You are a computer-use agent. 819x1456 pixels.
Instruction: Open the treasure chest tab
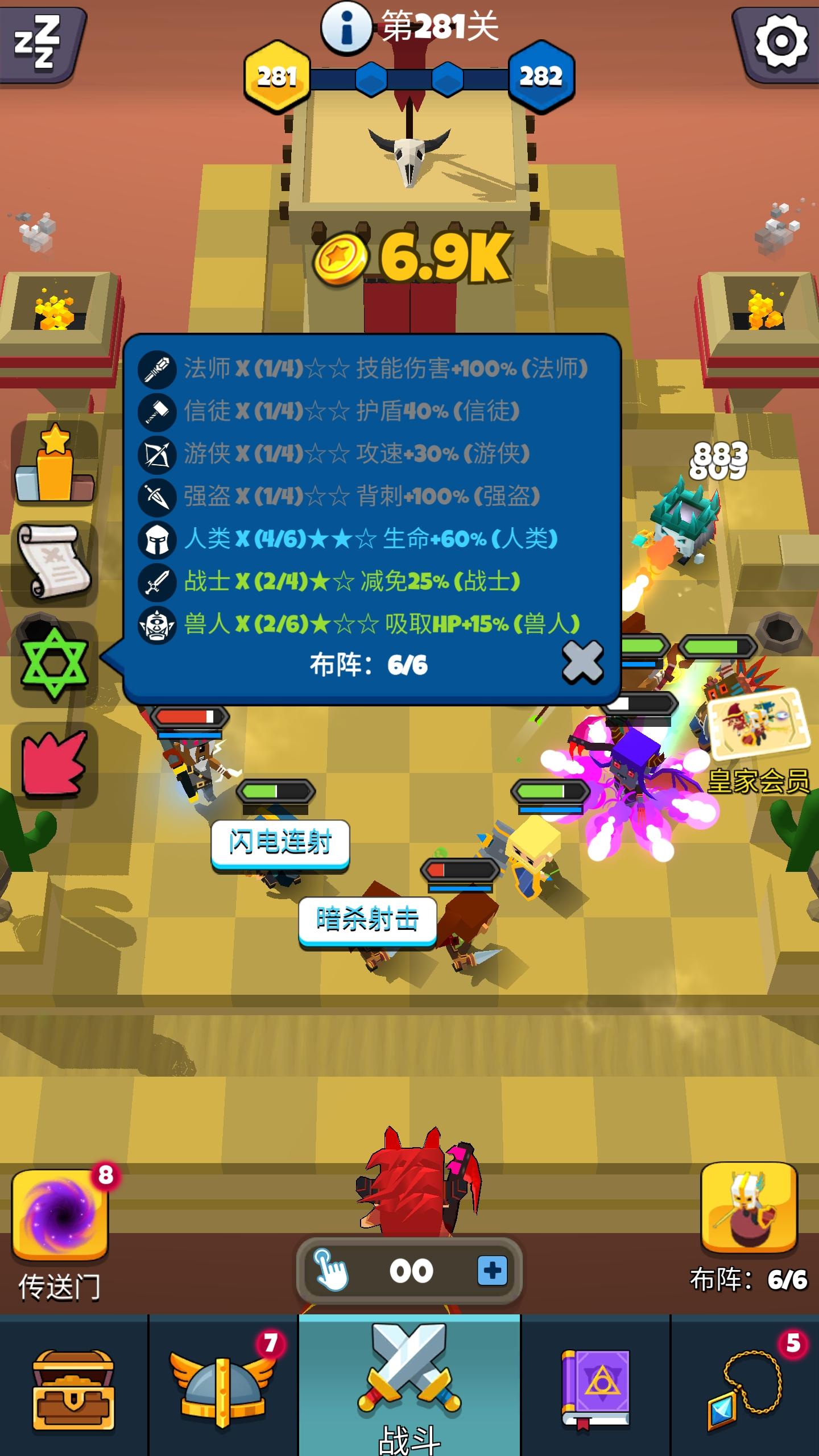pos(74,1389)
